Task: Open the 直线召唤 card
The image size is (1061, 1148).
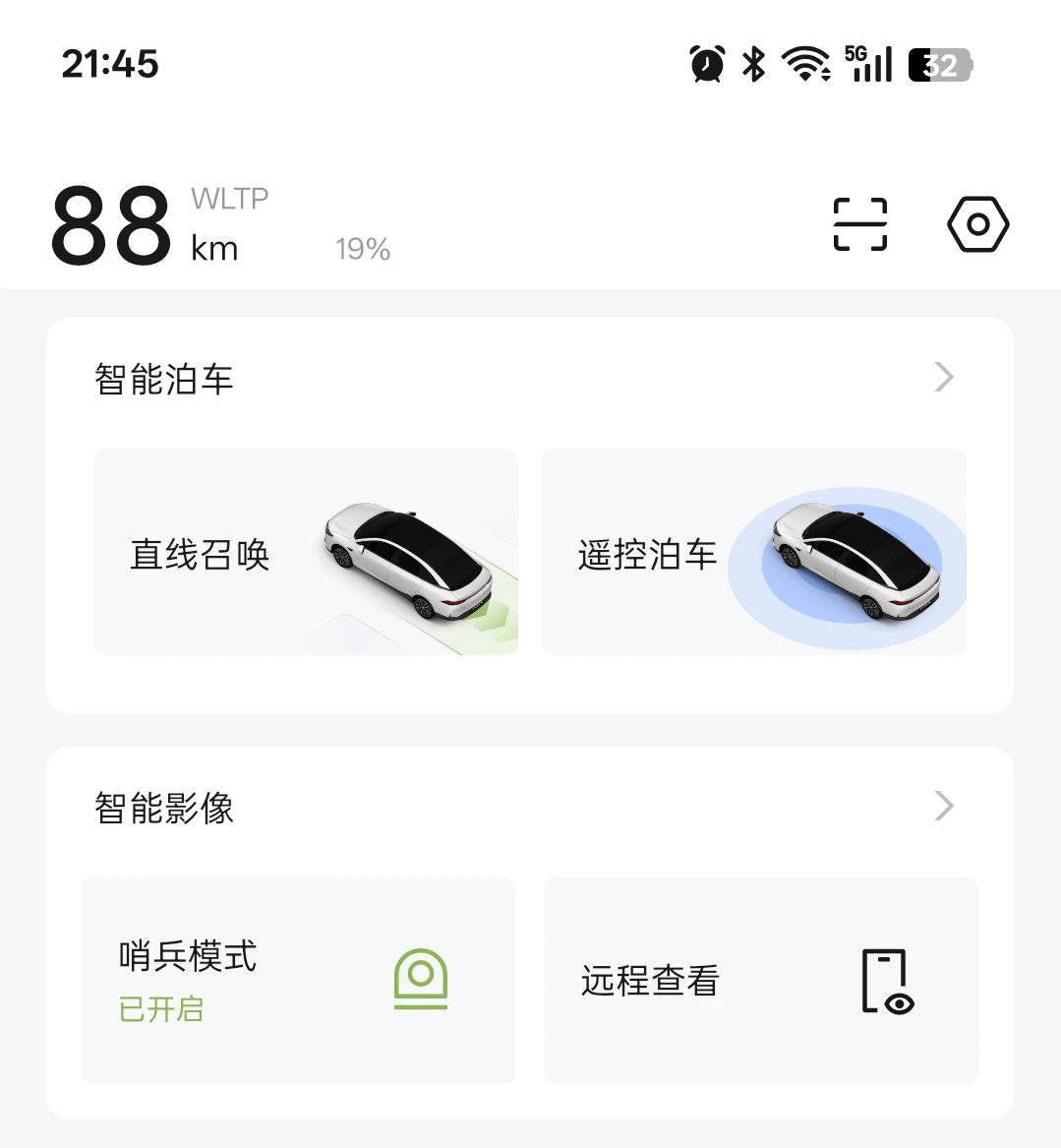Action: pos(306,552)
